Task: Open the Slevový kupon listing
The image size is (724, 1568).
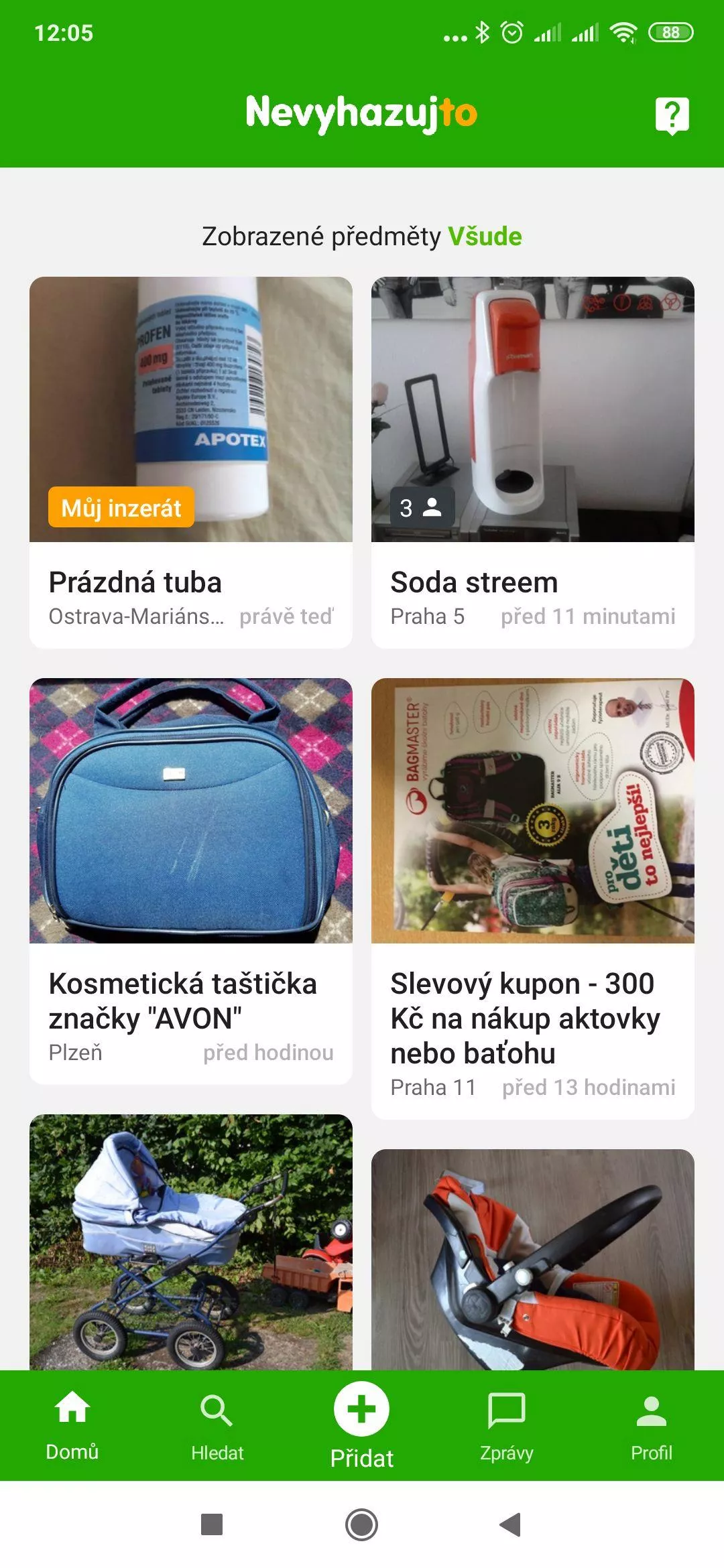Action: click(533, 898)
